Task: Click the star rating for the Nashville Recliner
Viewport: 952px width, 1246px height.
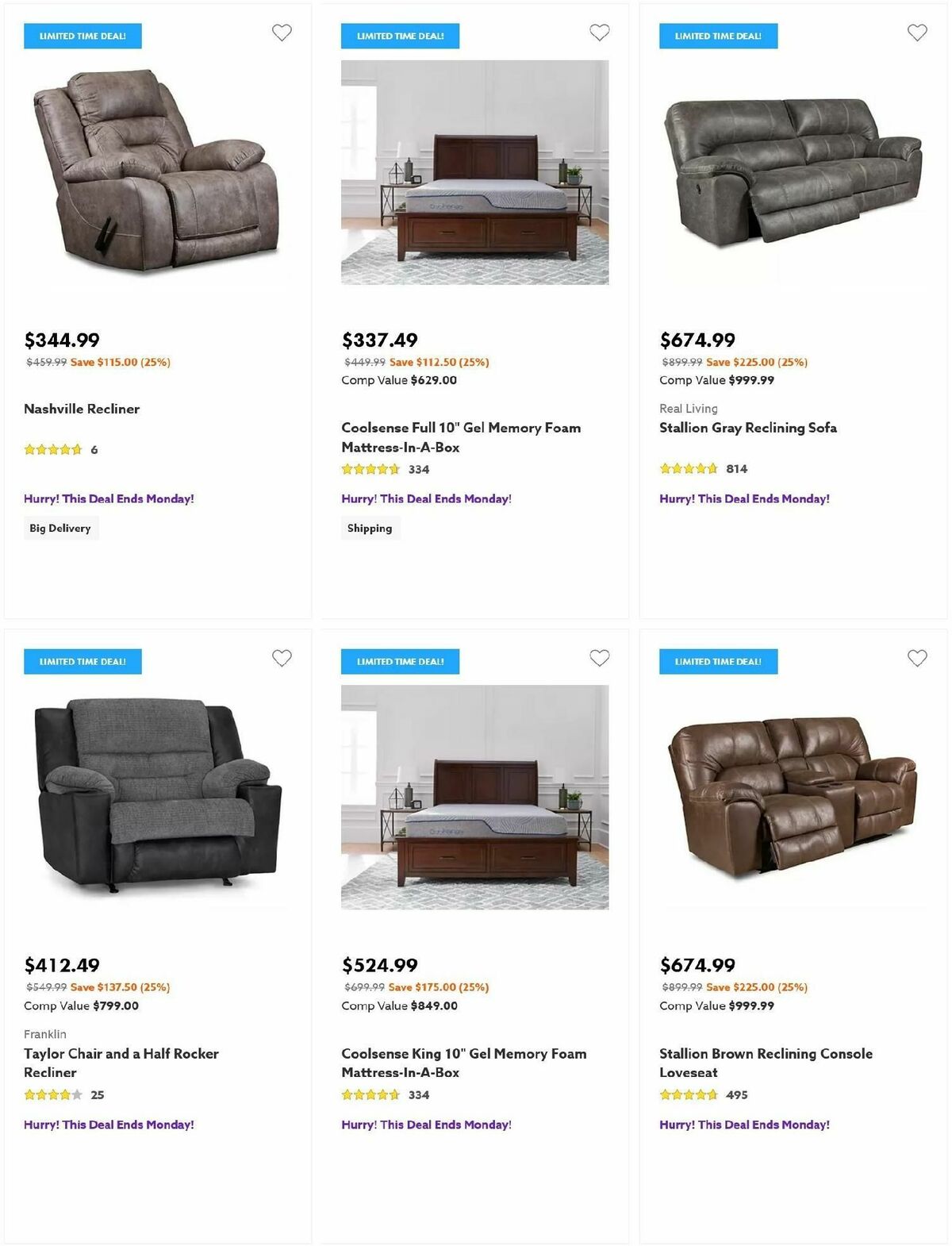Action: 53,449
